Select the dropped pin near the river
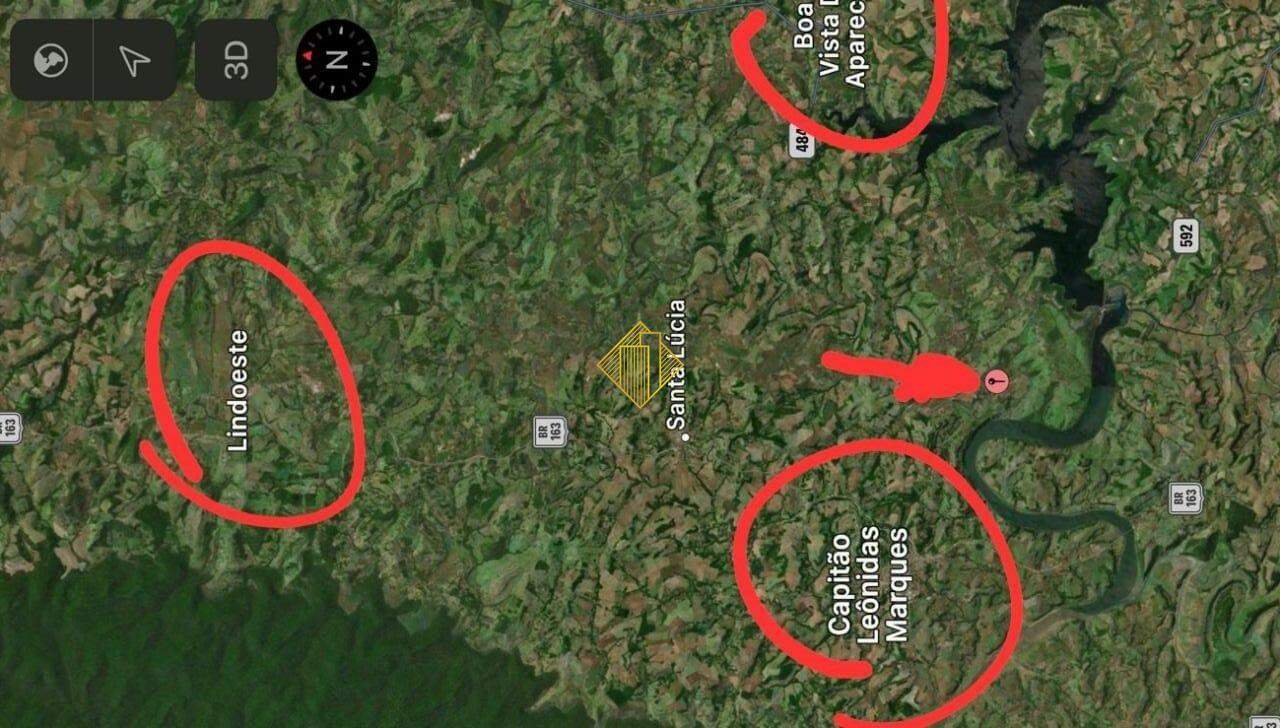This screenshot has width=1280, height=728. [x=996, y=381]
